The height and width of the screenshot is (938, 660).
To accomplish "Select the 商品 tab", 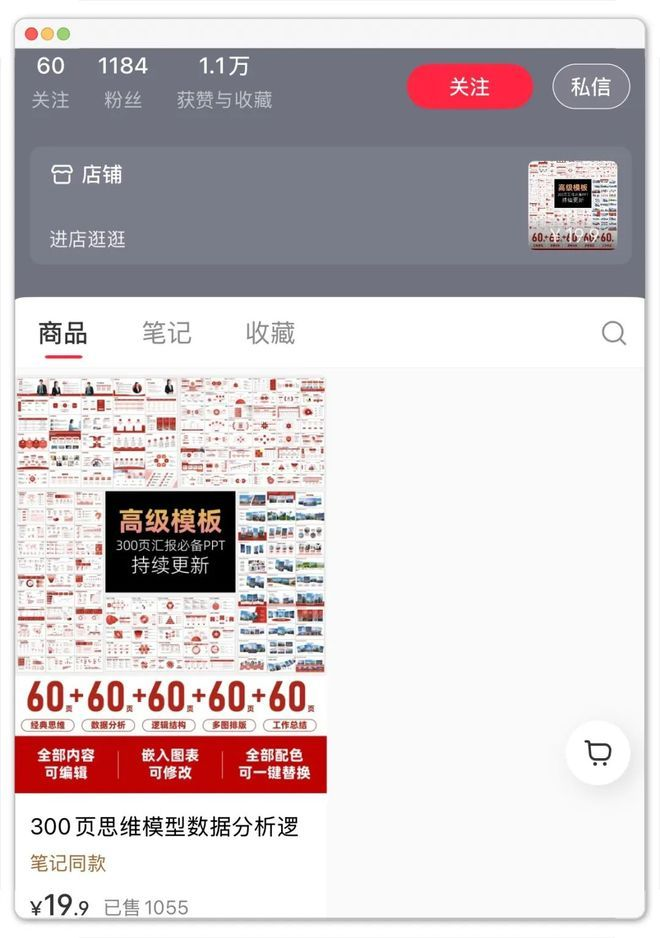I will click(63, 333).
